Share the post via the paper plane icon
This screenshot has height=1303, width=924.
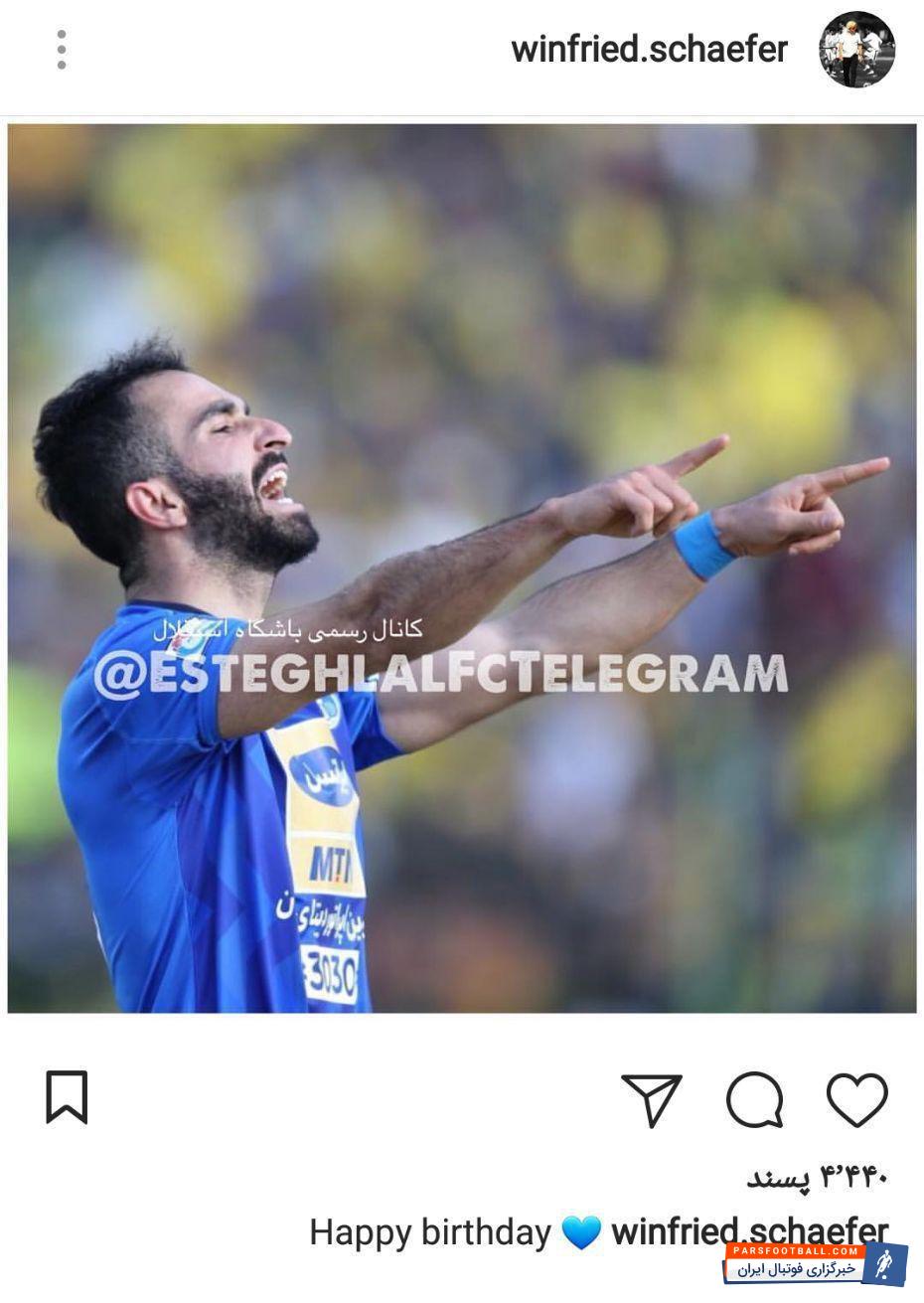652,1100
